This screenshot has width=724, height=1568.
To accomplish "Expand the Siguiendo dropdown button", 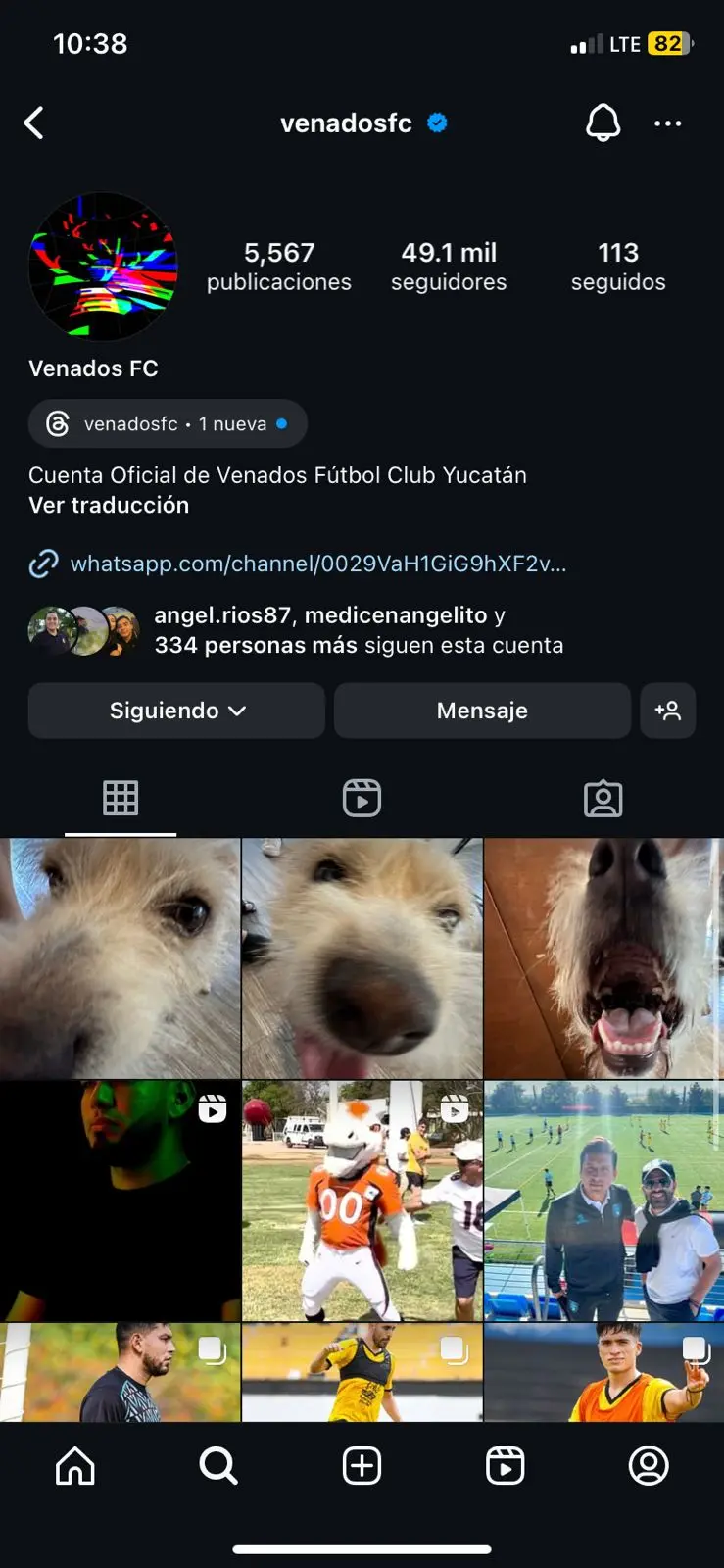I will click(176, 710).
